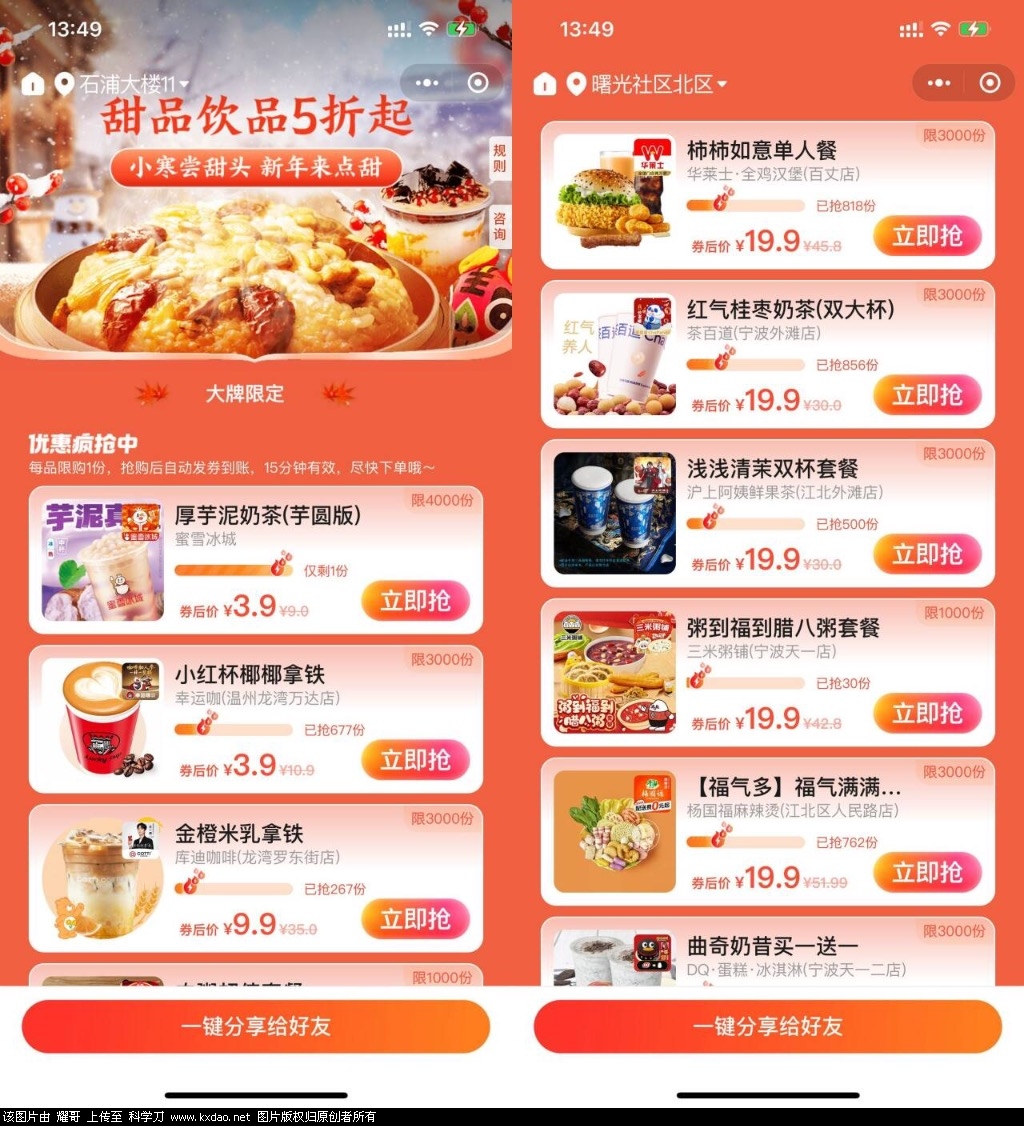This screenshot has height=1126, width=1024.
Task: Open the 曲奇奶昔买一送一 deal card
Action: [x=767, y=953]
